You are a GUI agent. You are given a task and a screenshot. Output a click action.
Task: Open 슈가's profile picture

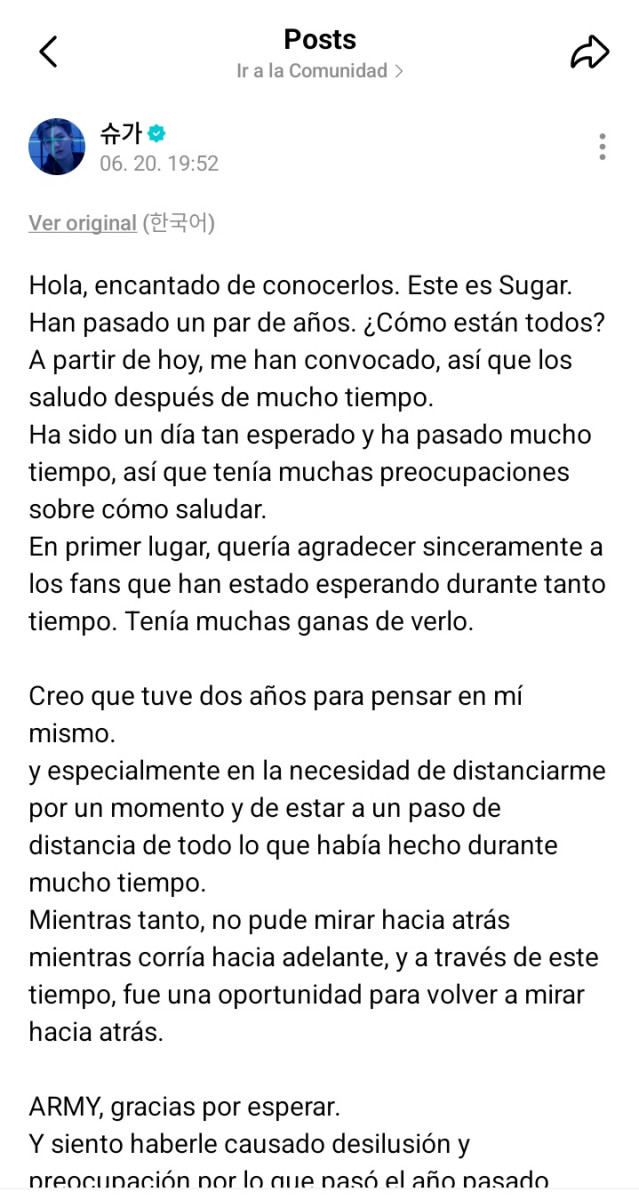click(57, 146)
